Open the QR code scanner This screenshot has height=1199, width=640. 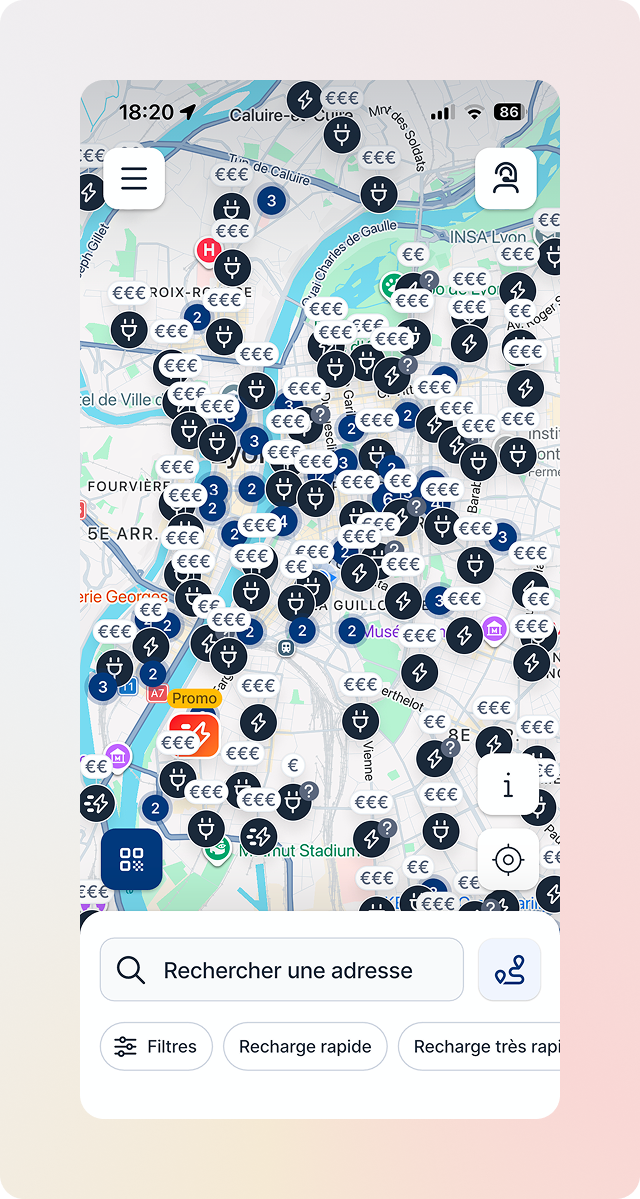132,859
